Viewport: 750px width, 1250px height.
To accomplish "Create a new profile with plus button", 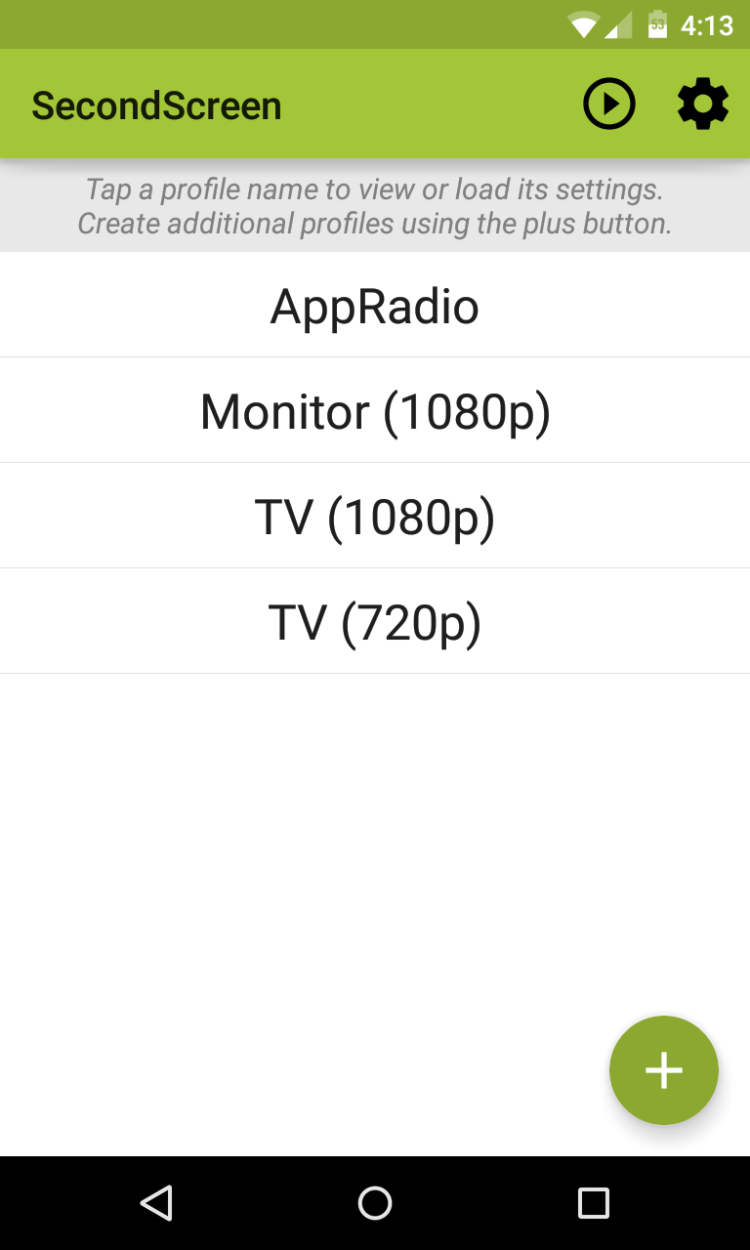I will [663, 1070].
